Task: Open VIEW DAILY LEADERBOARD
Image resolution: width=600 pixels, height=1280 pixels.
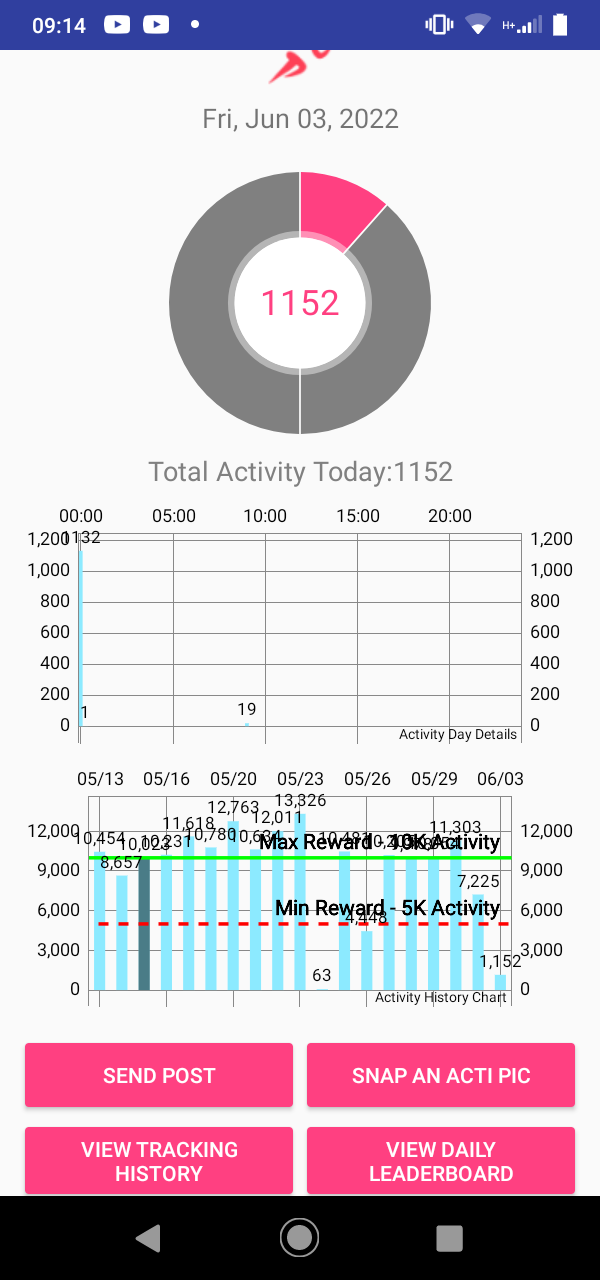Action: click(x=441, y=1161)
